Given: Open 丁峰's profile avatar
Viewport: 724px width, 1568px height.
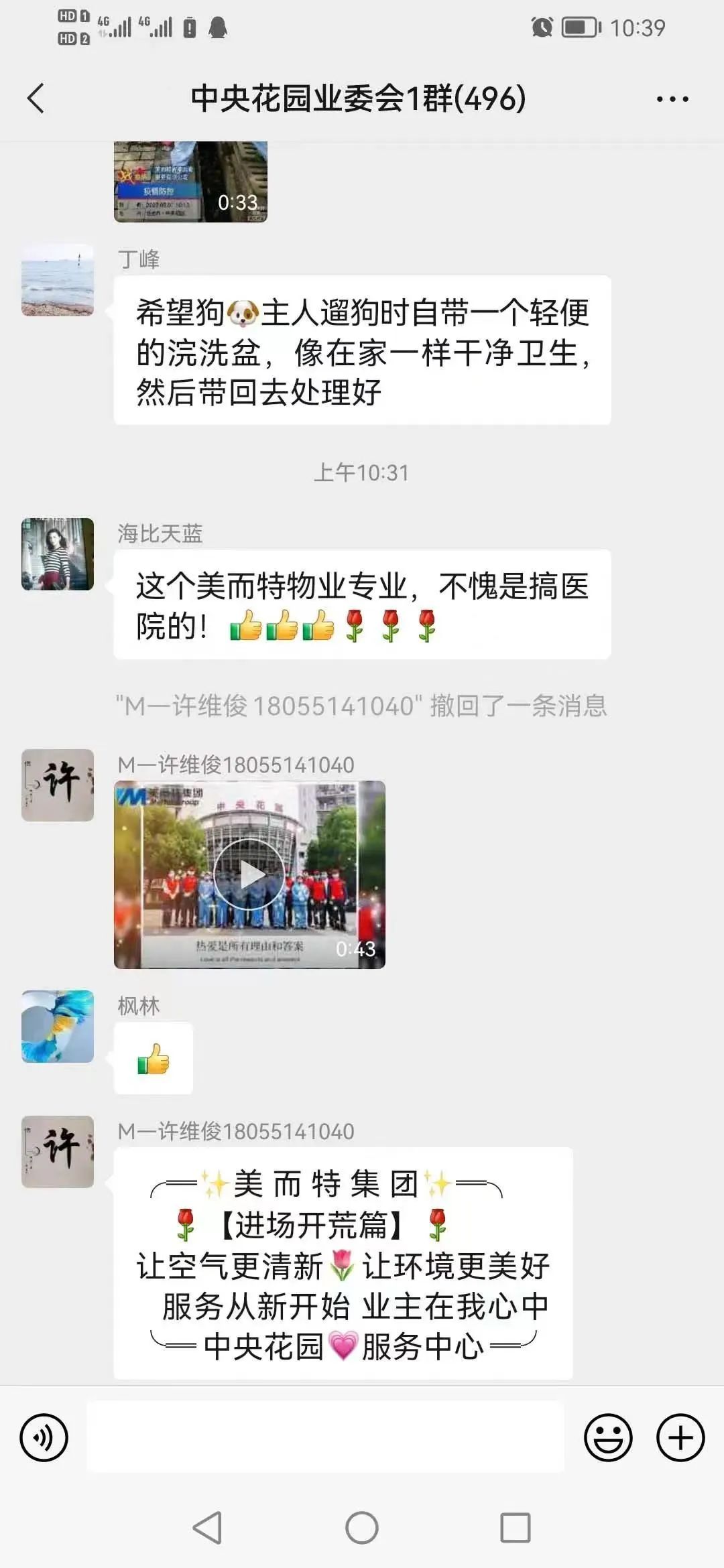Looking at the screenshot, I should tap(58, 280).
